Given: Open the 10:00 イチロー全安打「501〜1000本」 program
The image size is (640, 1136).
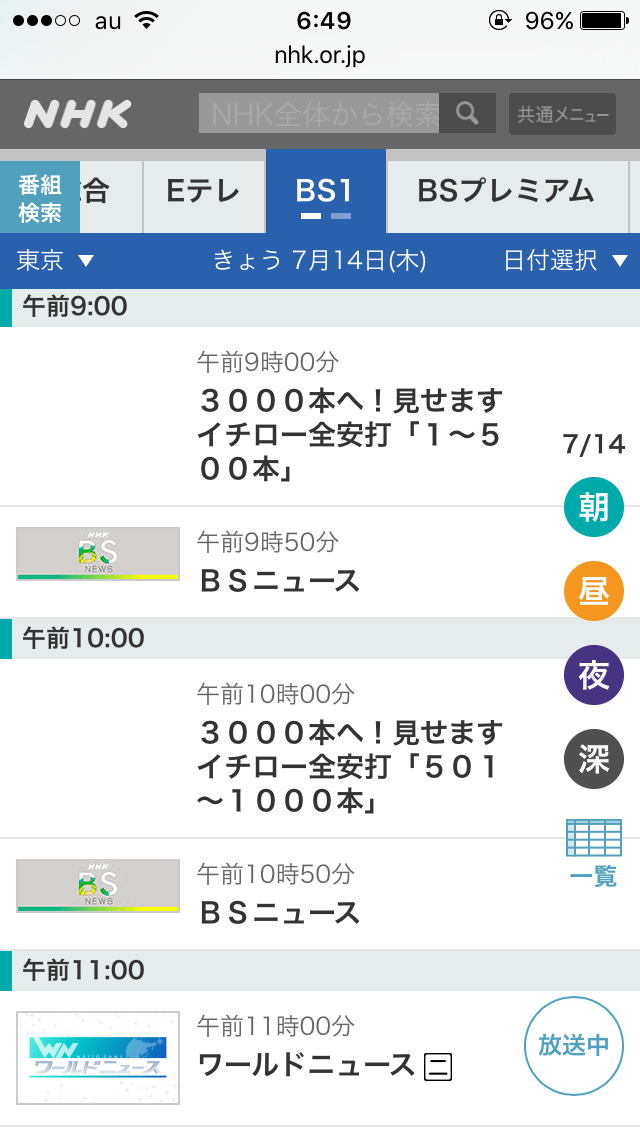Looking at the screenshot, I should [x=350, y=767].
